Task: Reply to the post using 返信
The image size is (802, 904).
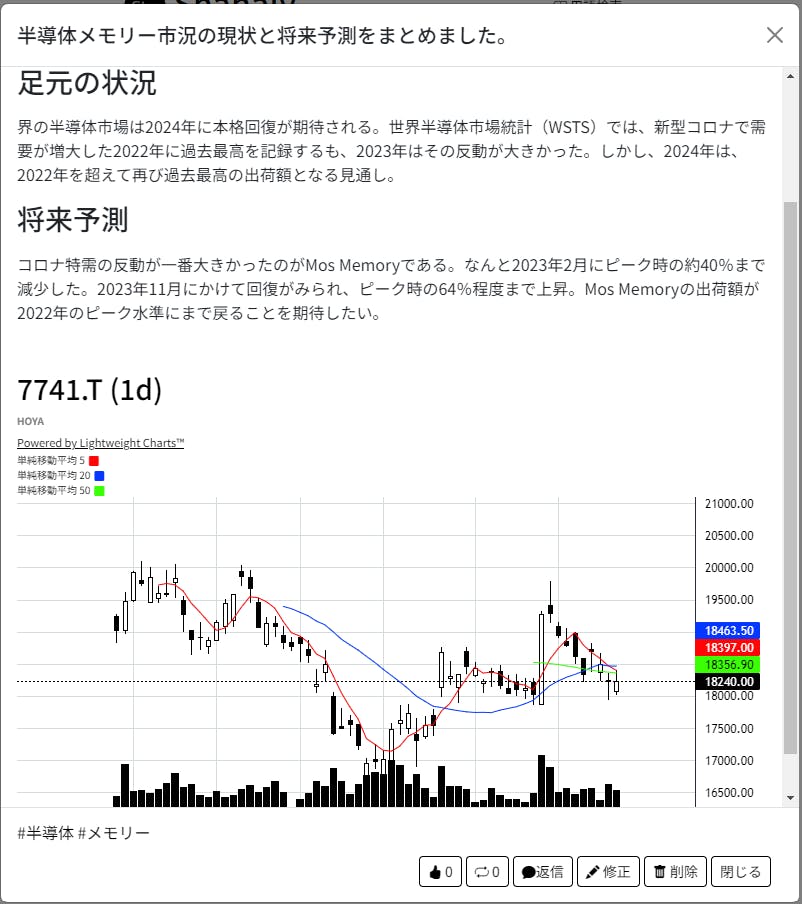Action: click(543, 871)
